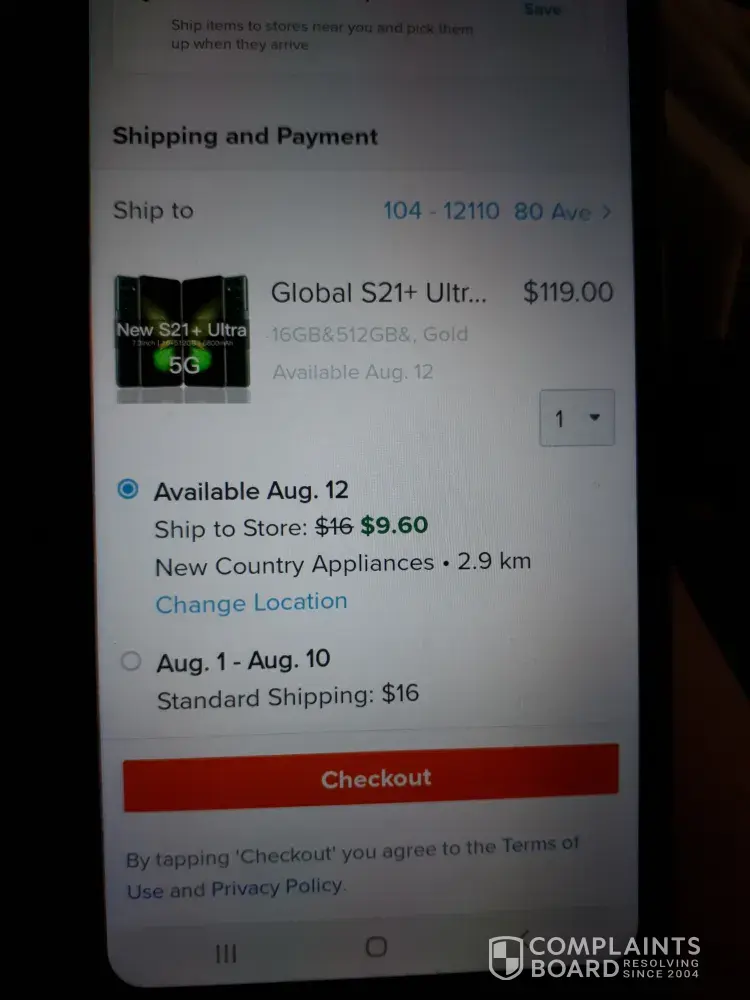
Task: Tap the red Checkout button
Action: 372,778
